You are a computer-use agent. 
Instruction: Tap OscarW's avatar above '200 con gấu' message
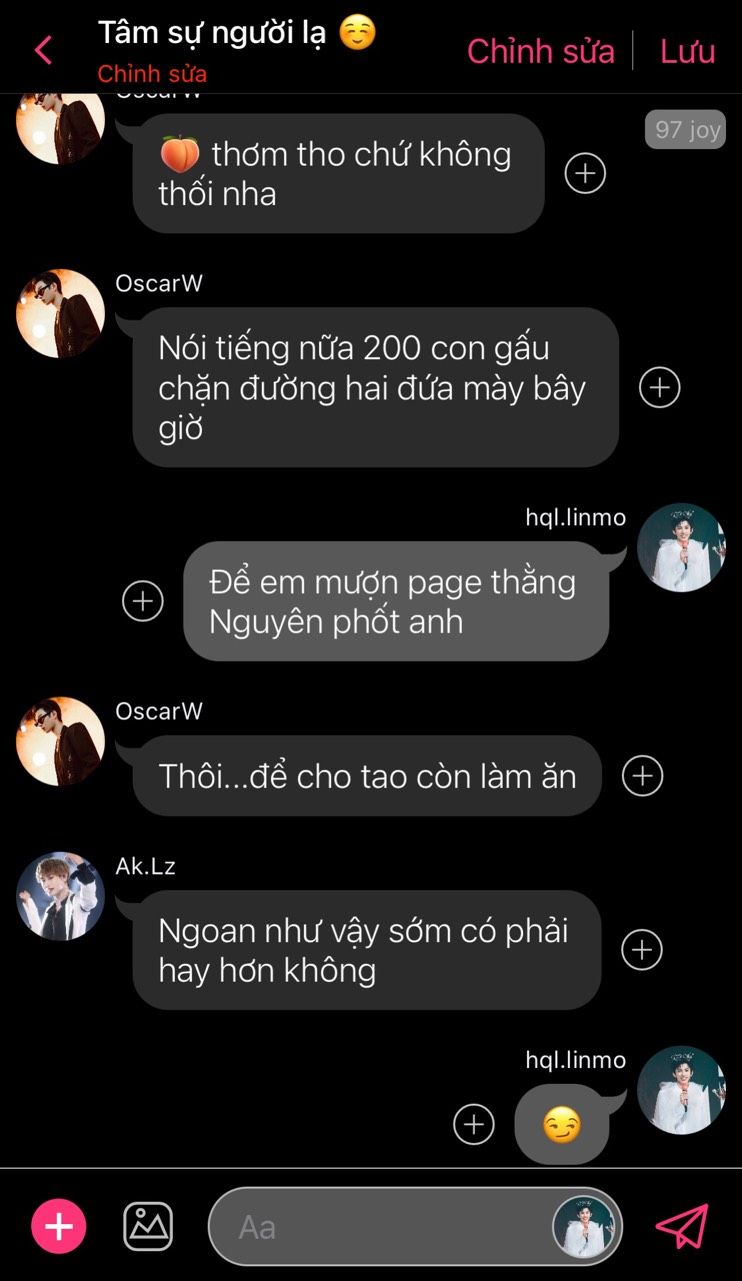(60, 313)
